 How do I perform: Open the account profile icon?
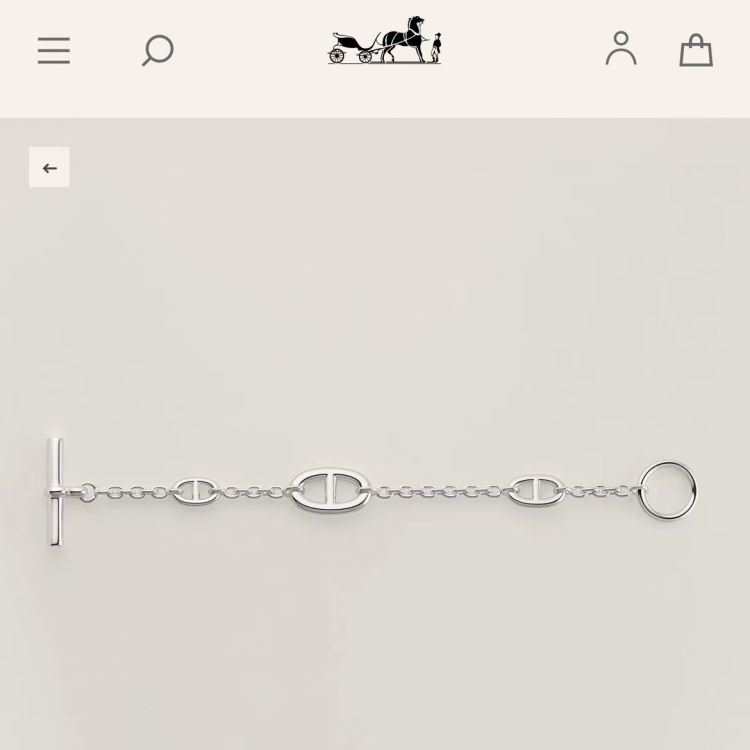(x=621, y=48)
